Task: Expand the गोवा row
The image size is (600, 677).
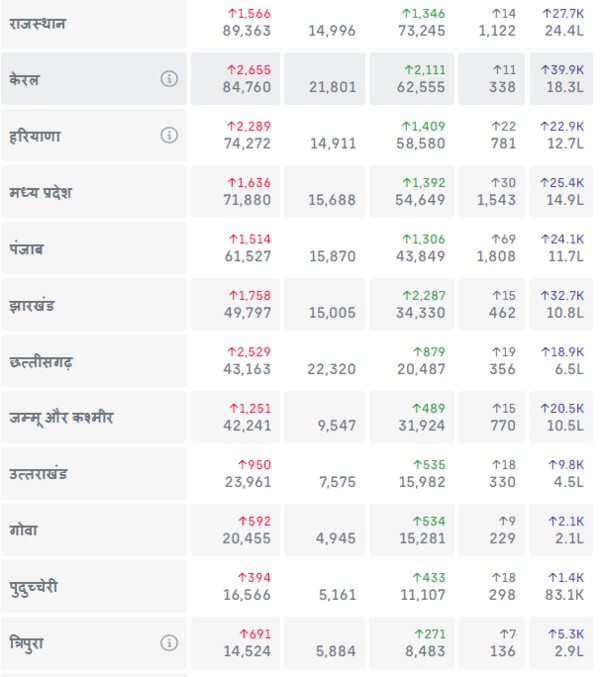Action: (x=24, y=530)
